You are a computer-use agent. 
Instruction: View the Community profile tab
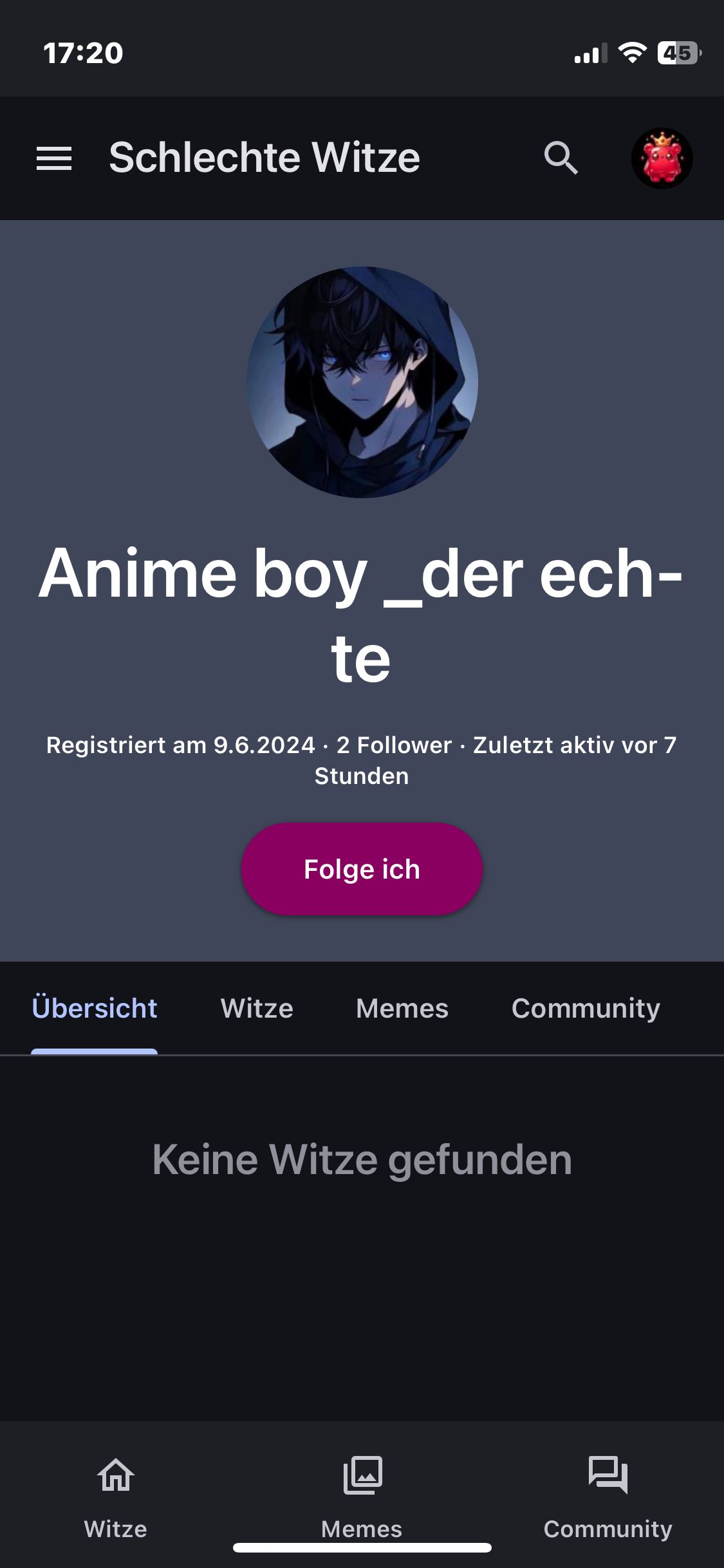586,1009
